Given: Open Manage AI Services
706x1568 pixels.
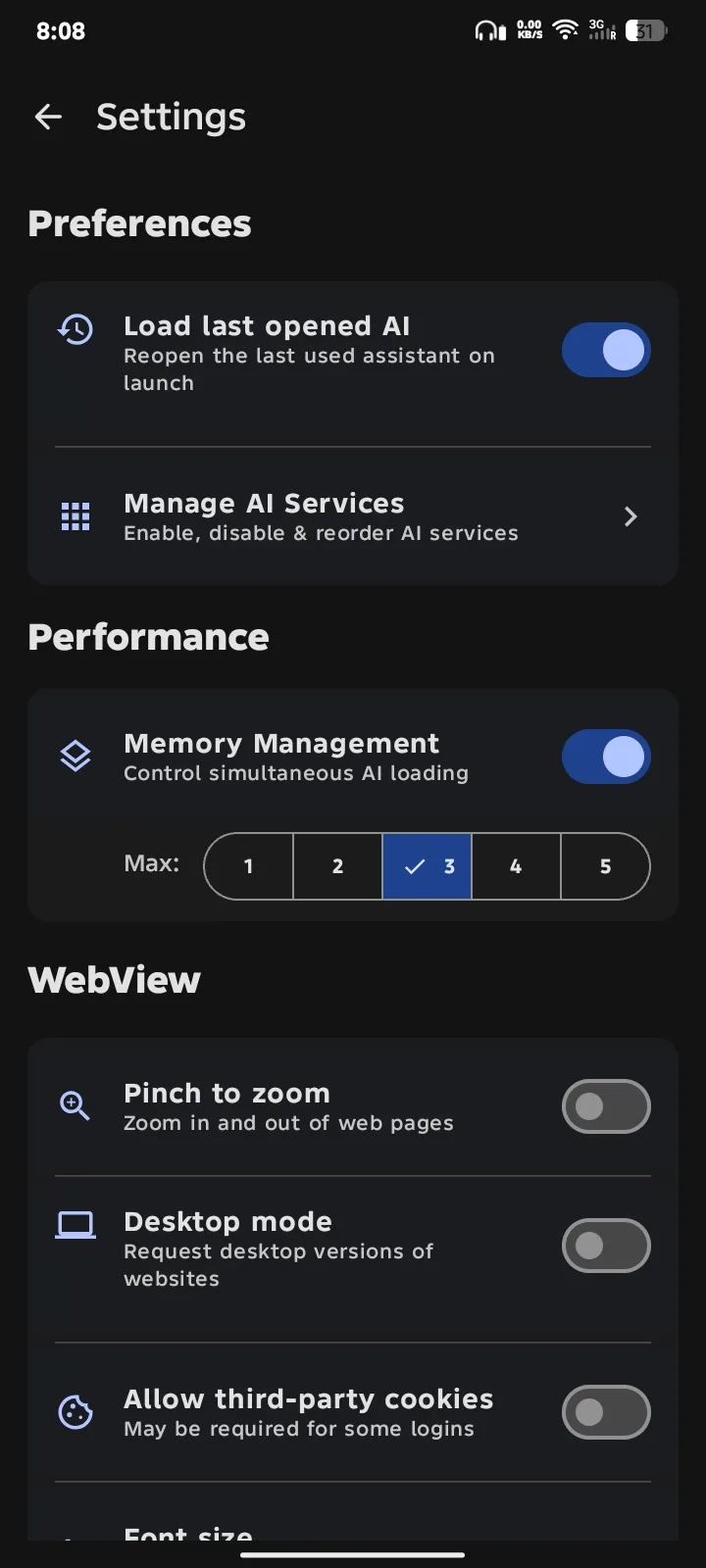Looking at the screenshot, I should [353, 516].
